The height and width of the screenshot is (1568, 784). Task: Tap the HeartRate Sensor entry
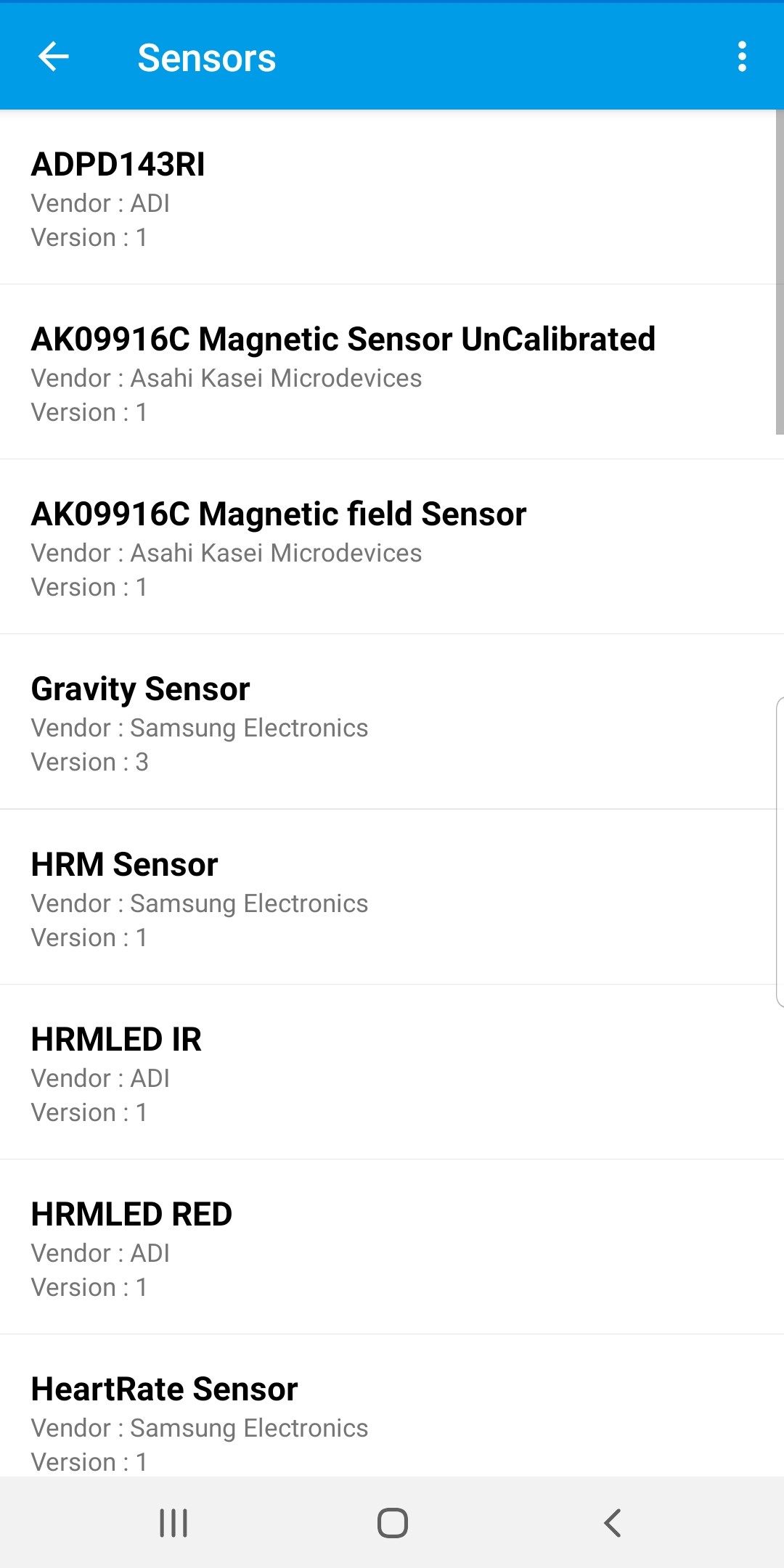pos(392,1419)
